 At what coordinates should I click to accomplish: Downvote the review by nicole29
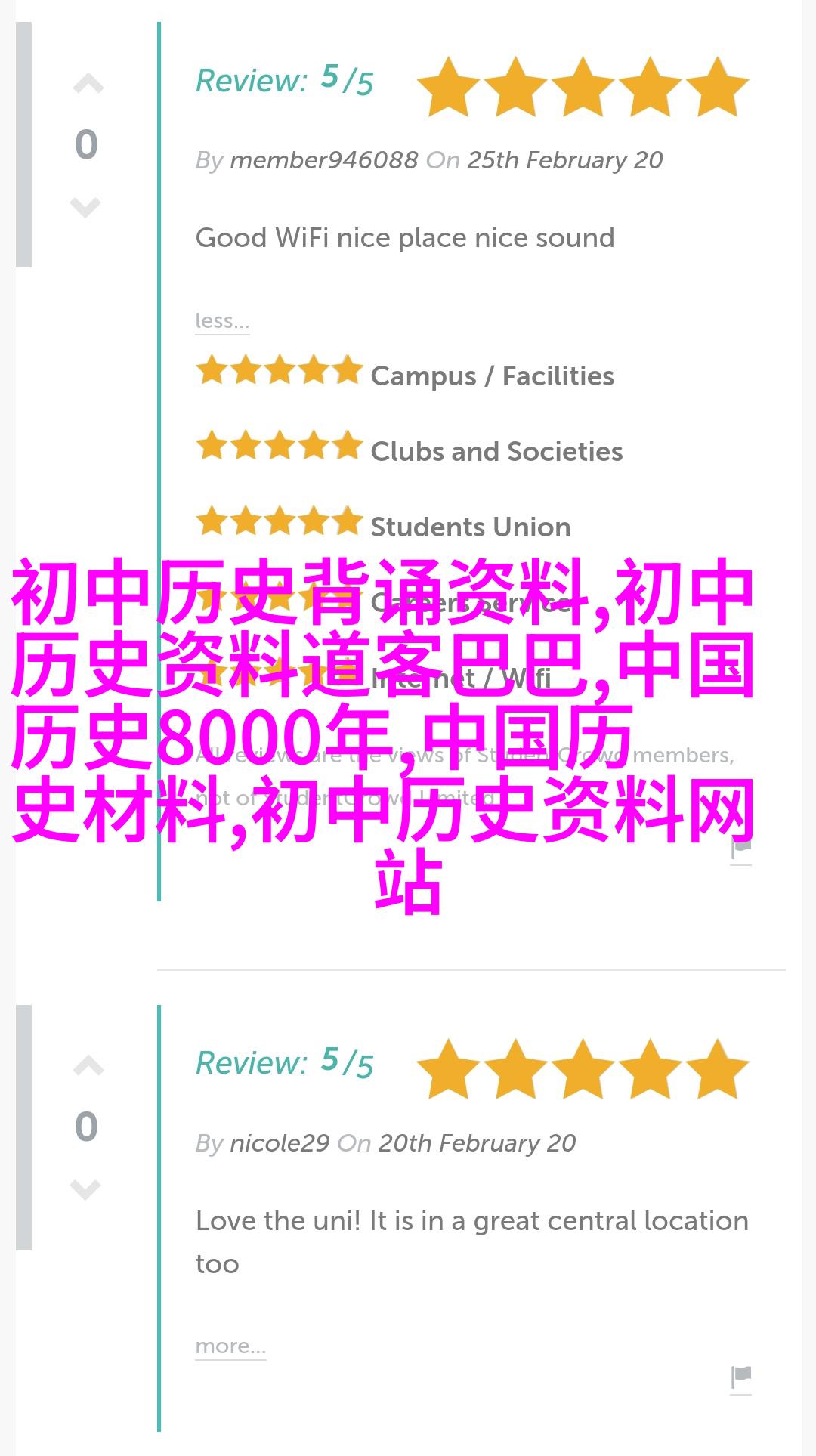click(x=85, y=1189)
